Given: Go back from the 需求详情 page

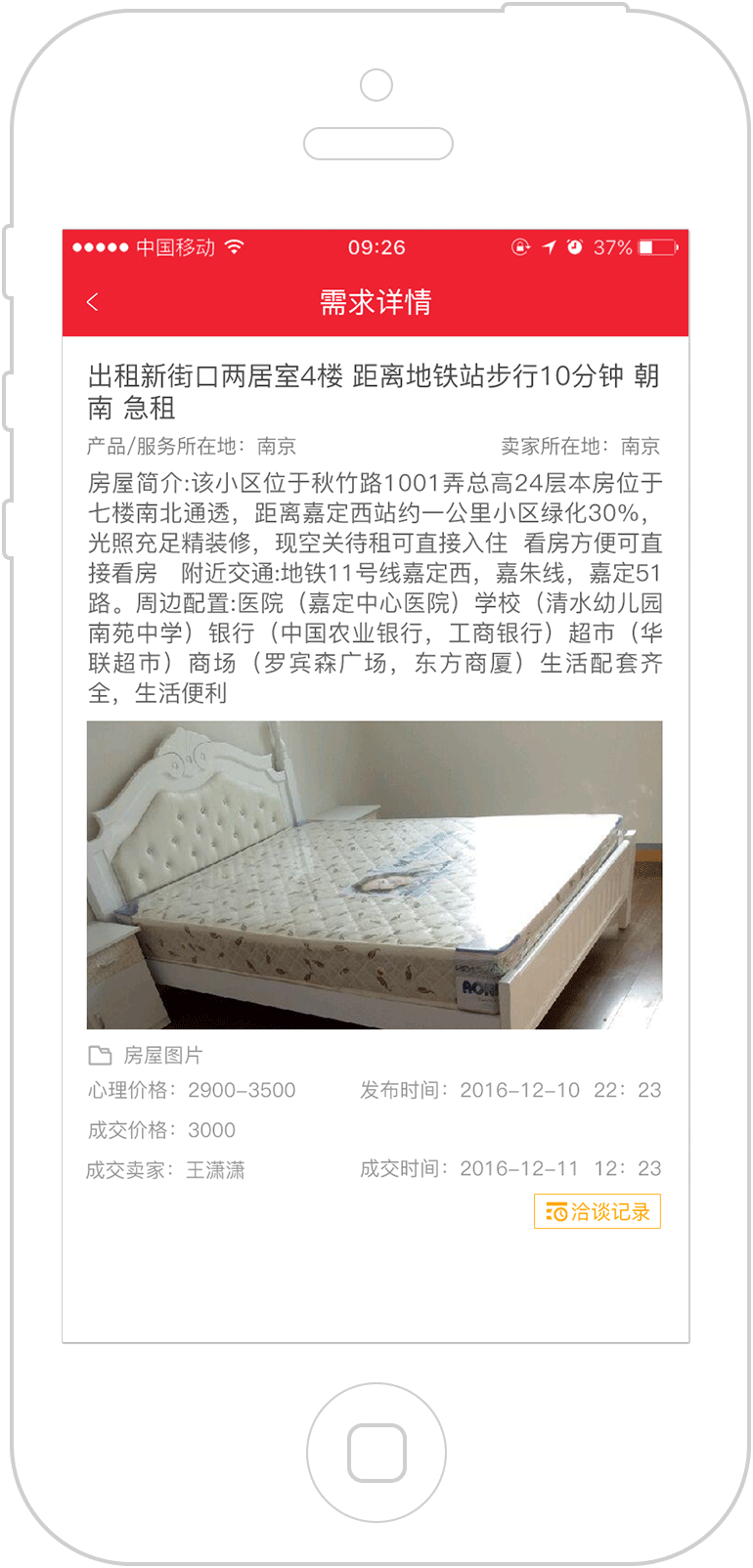Looking at the screenshot, I should pyautogui.click(x=93, y=302).
